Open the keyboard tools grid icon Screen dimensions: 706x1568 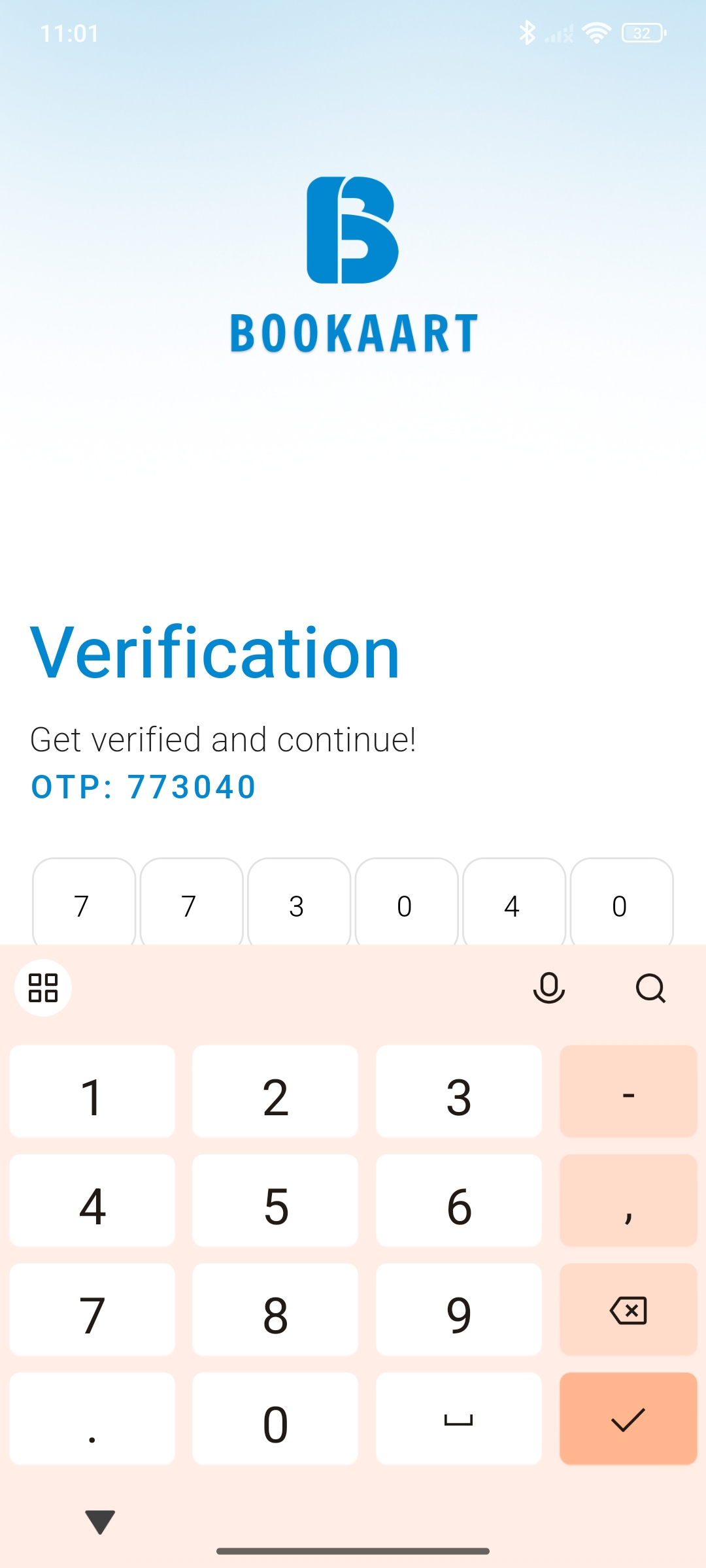(43, 988)
